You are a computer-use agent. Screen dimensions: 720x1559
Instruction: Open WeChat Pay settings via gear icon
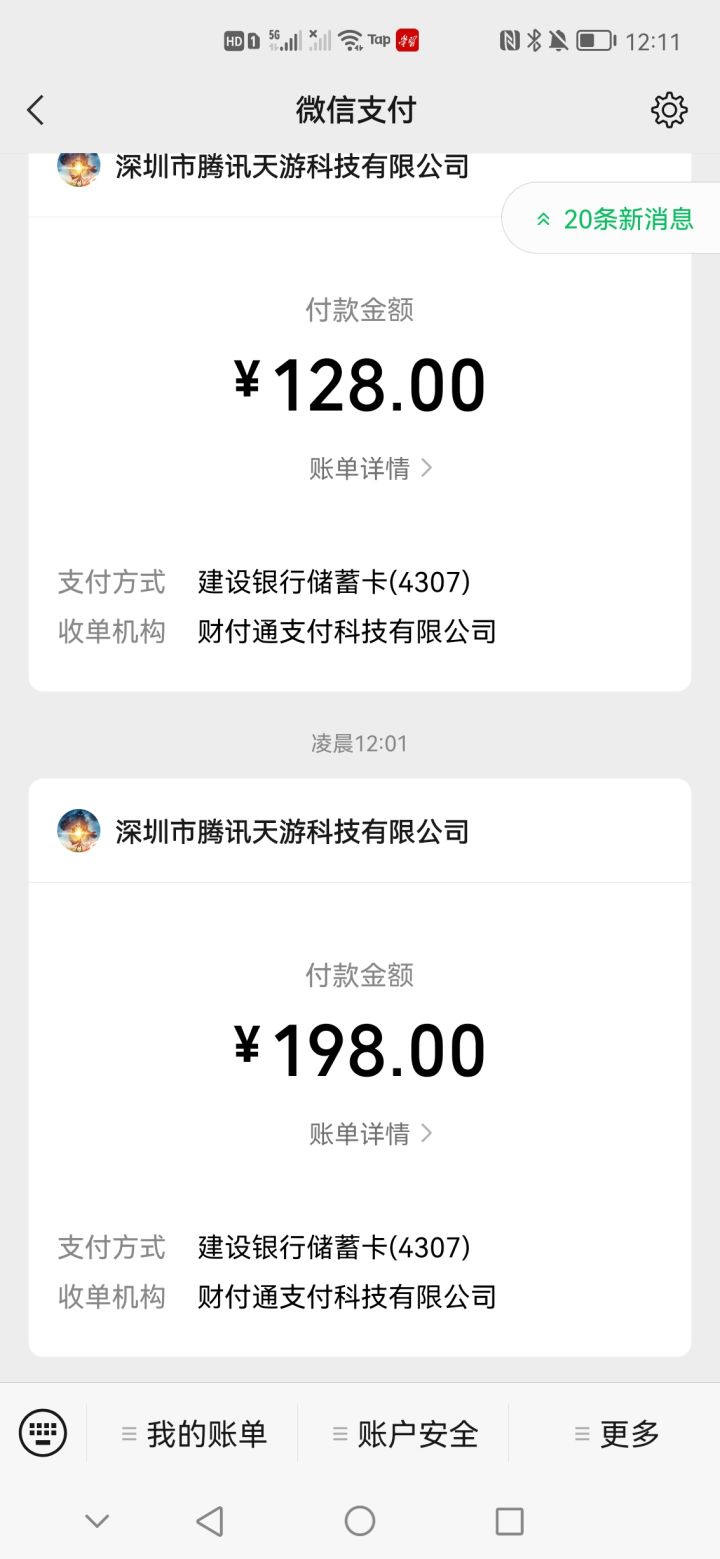[668, 110]
